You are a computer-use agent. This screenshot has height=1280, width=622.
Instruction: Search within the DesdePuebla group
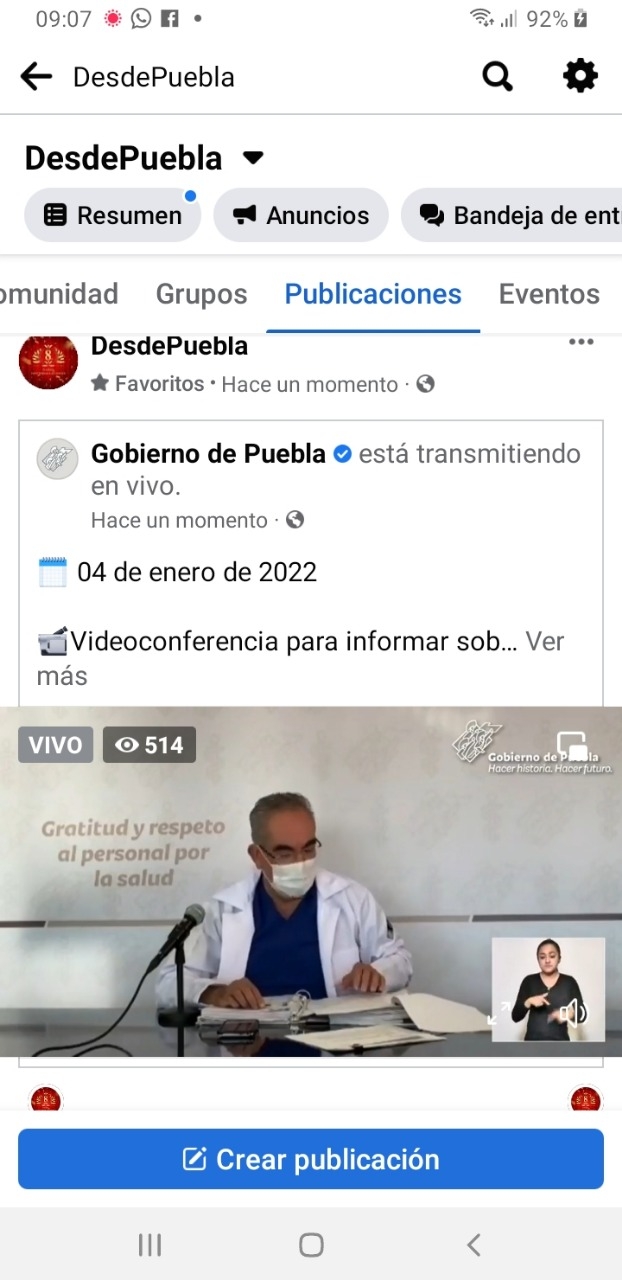497,76
